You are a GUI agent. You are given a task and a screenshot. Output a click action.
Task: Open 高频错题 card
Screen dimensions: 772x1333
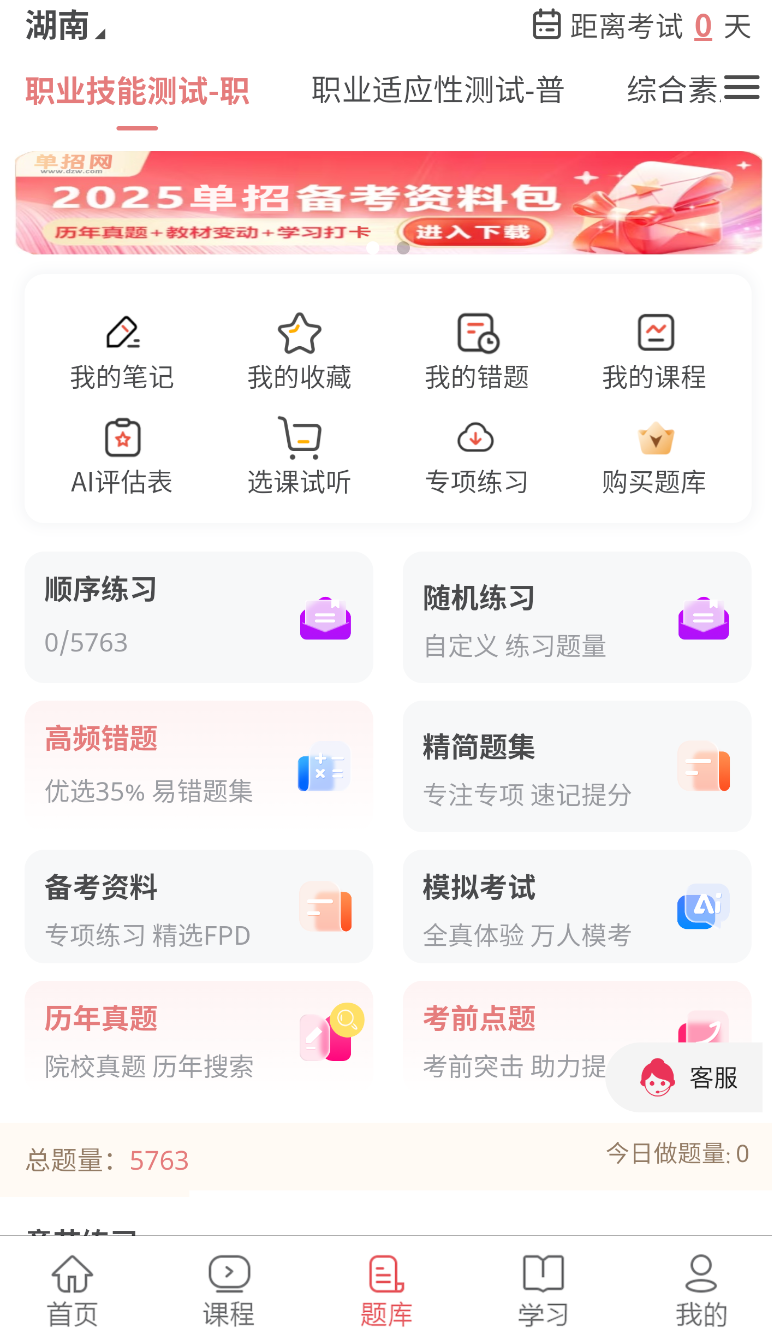[x=198, y=765]
